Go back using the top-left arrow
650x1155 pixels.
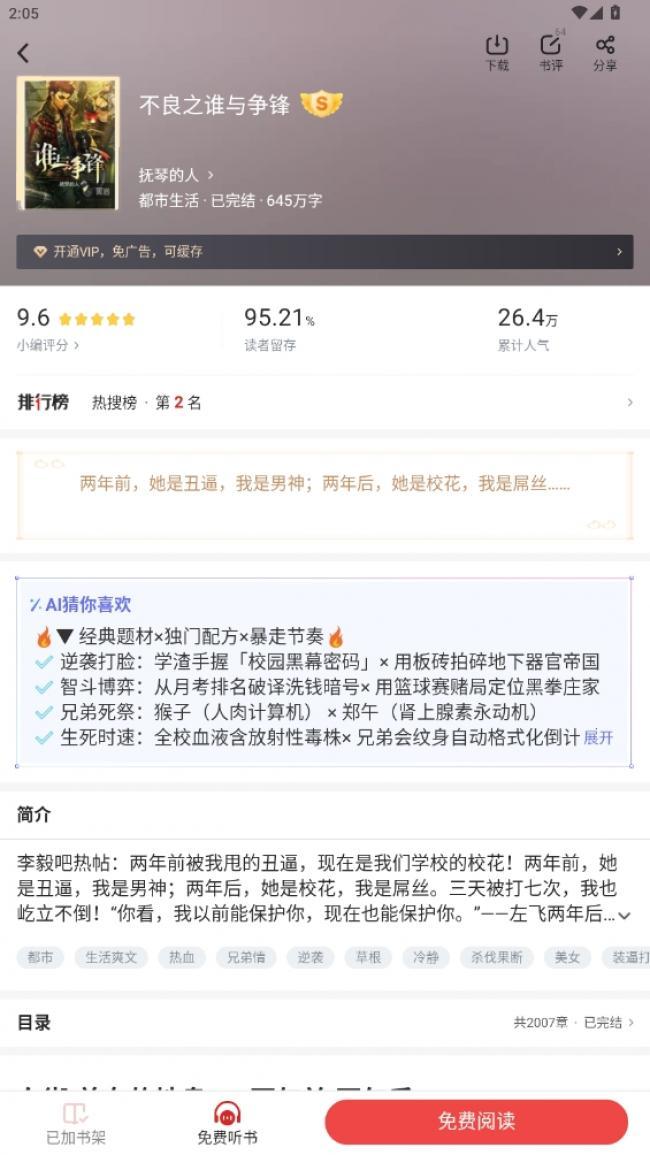pyautogui.click(x=24, y=53)
